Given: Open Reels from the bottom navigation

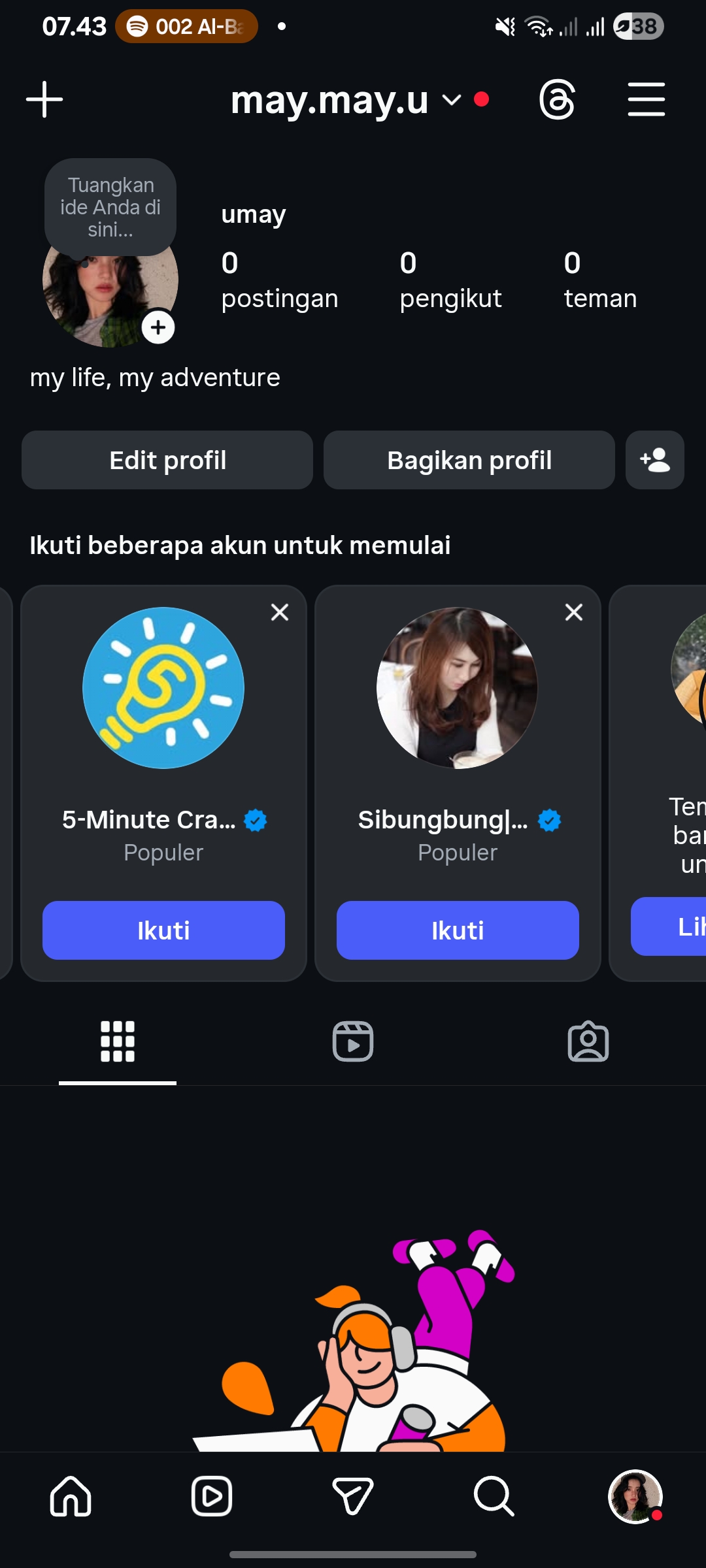Looking at the screenshot, I should [212, 1496].
